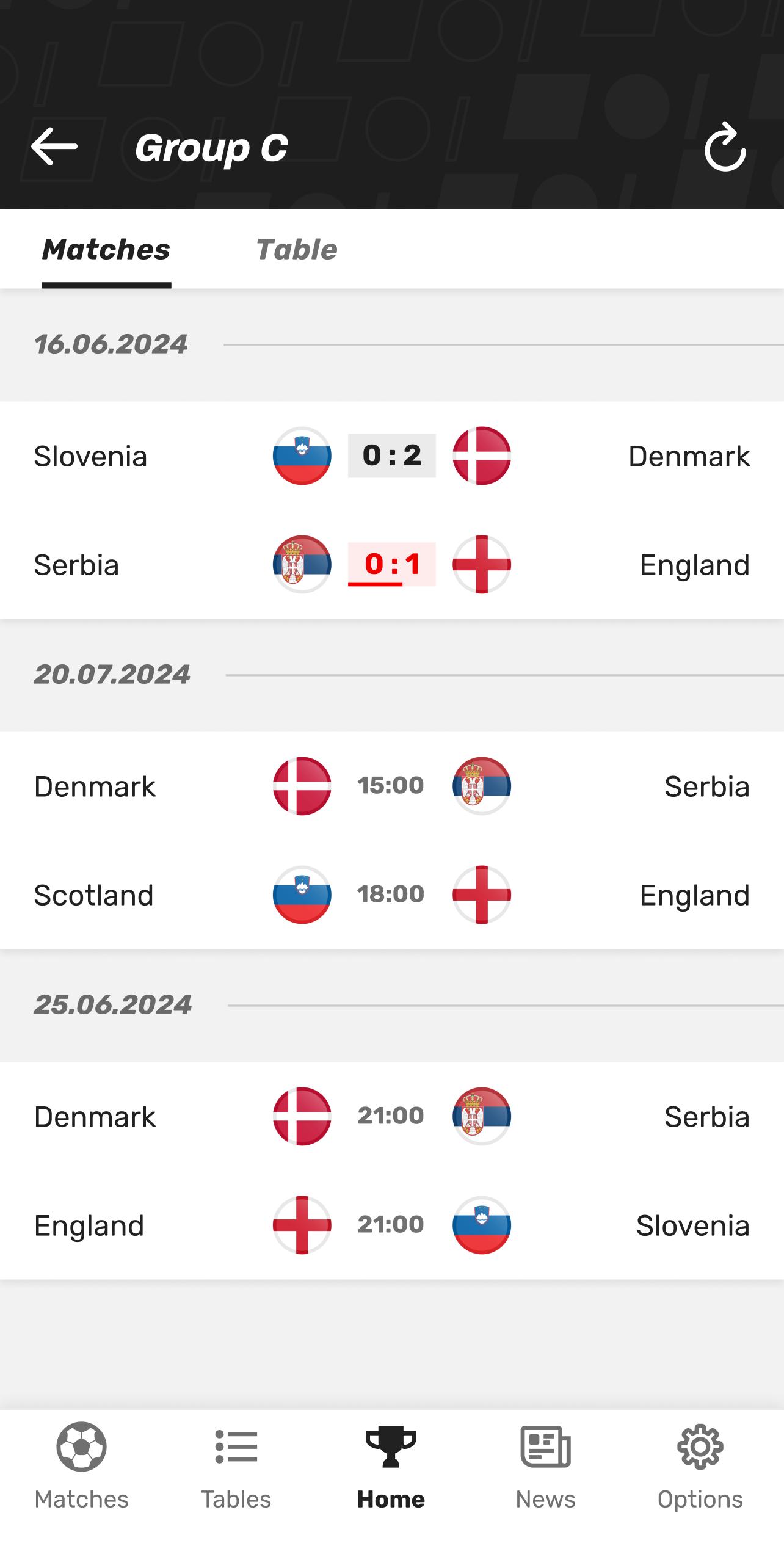Open Denmark vs Serbia at 15:00
The width and height of the screenshot is (784, 1568).
(392, 786)
